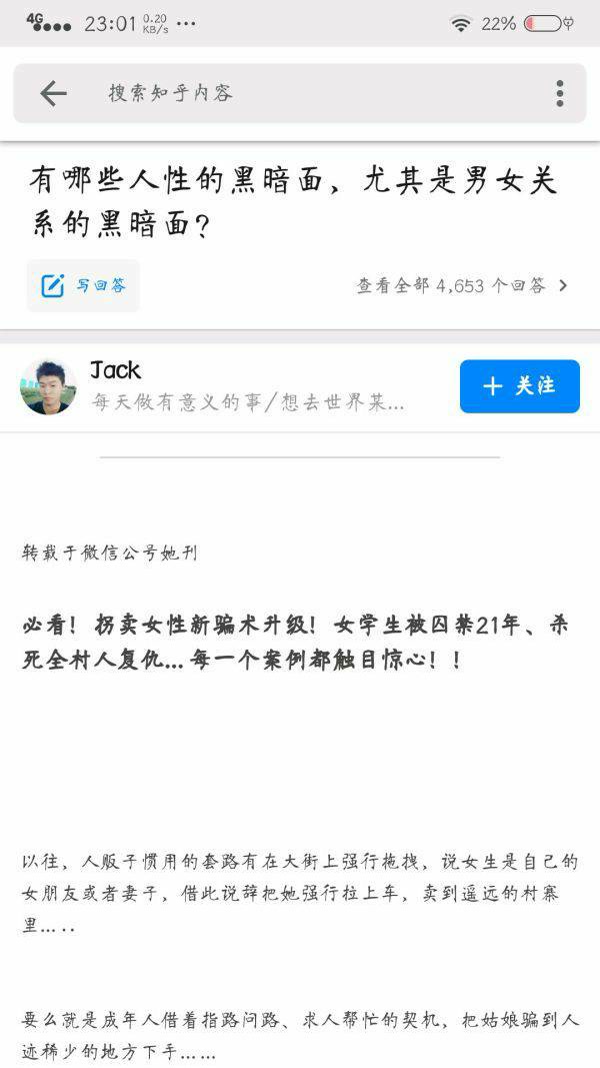Open the three-dot overflow menu

pos(559,93)
